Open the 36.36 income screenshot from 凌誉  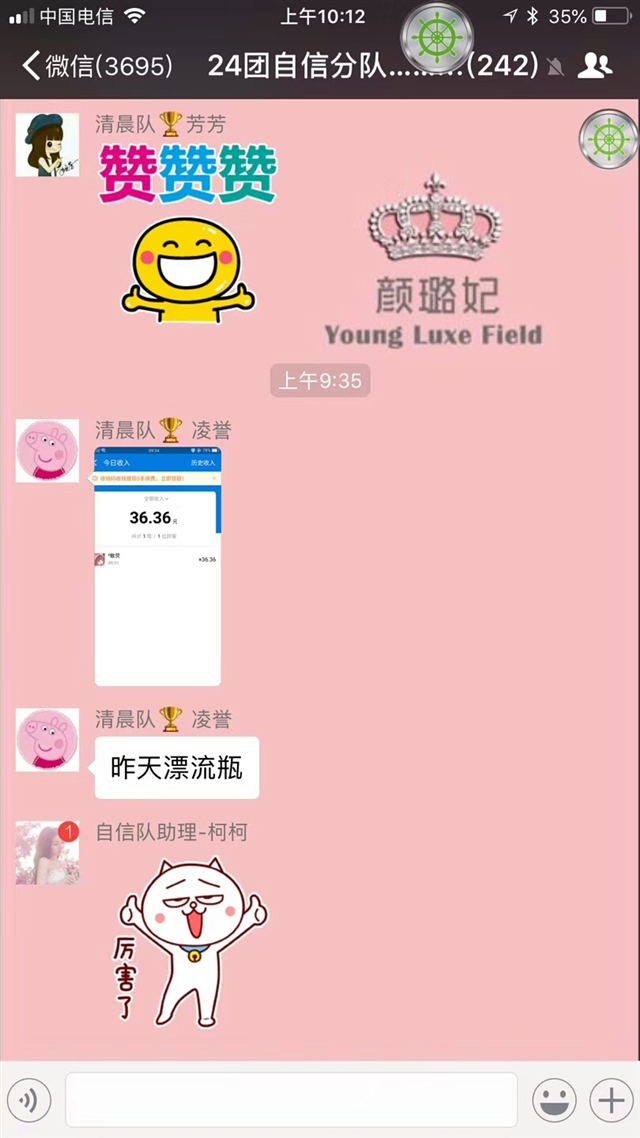[x=157, y=566]
